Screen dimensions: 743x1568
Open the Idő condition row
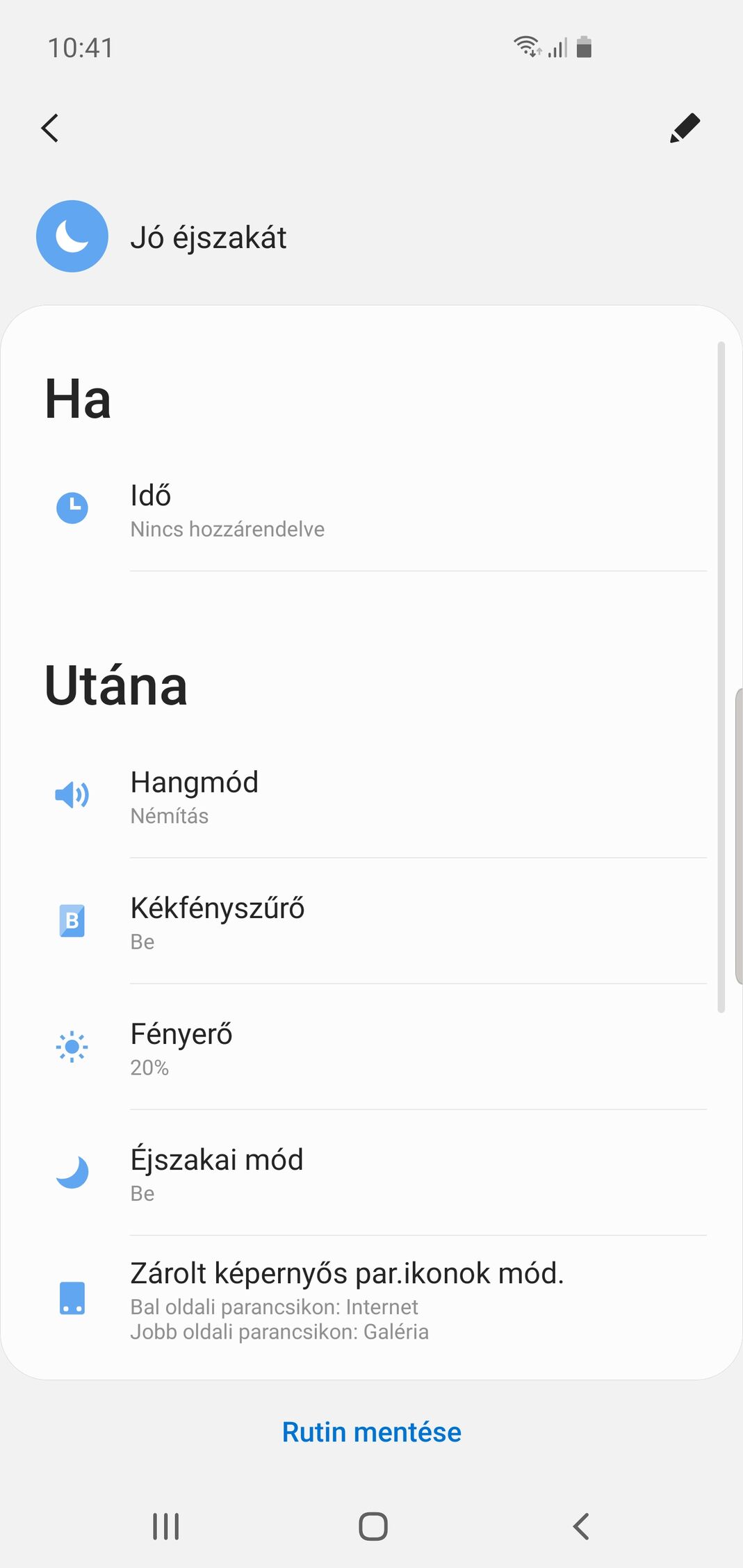(371, 509)
